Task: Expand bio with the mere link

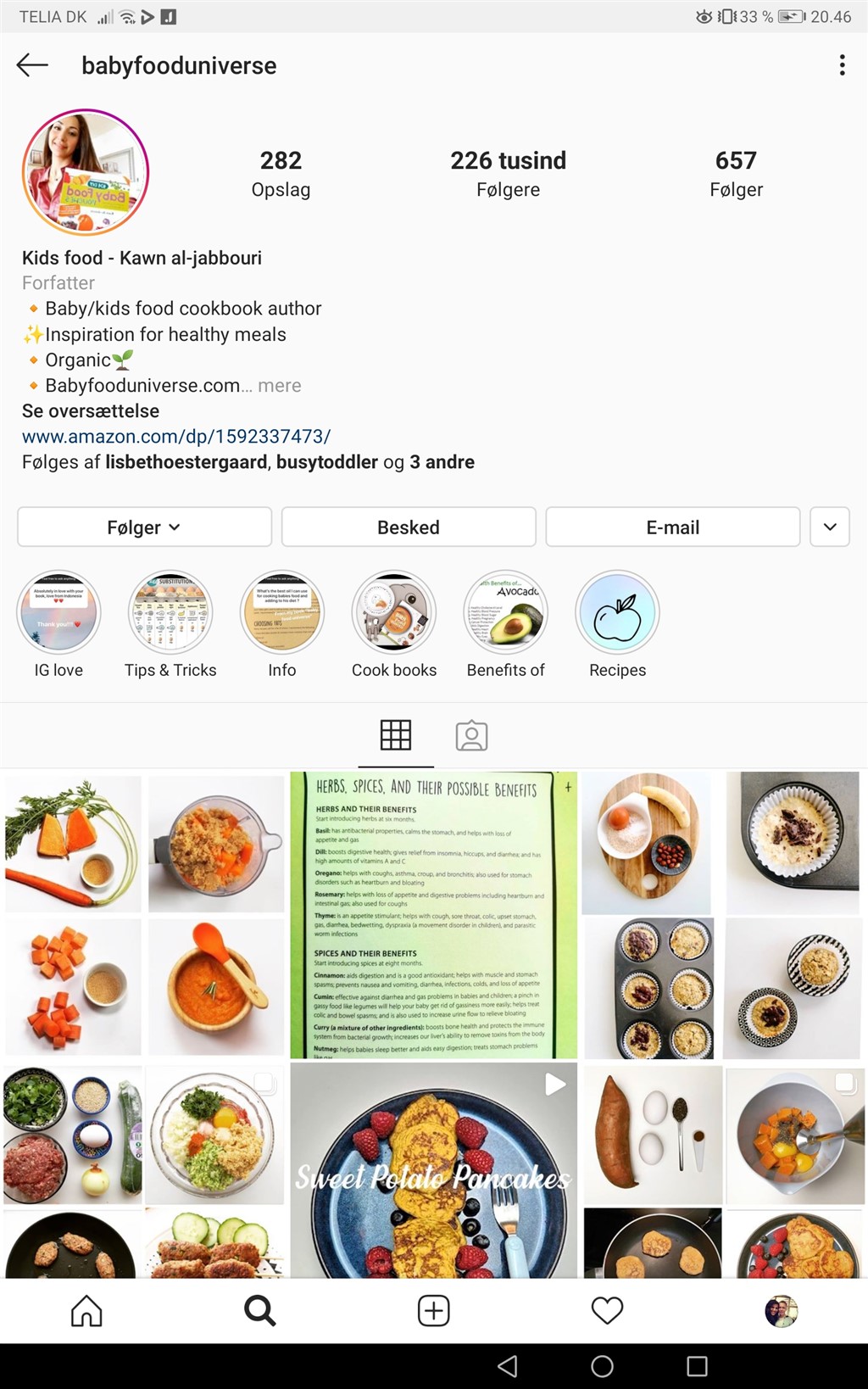Action: [x=279, y=385]
